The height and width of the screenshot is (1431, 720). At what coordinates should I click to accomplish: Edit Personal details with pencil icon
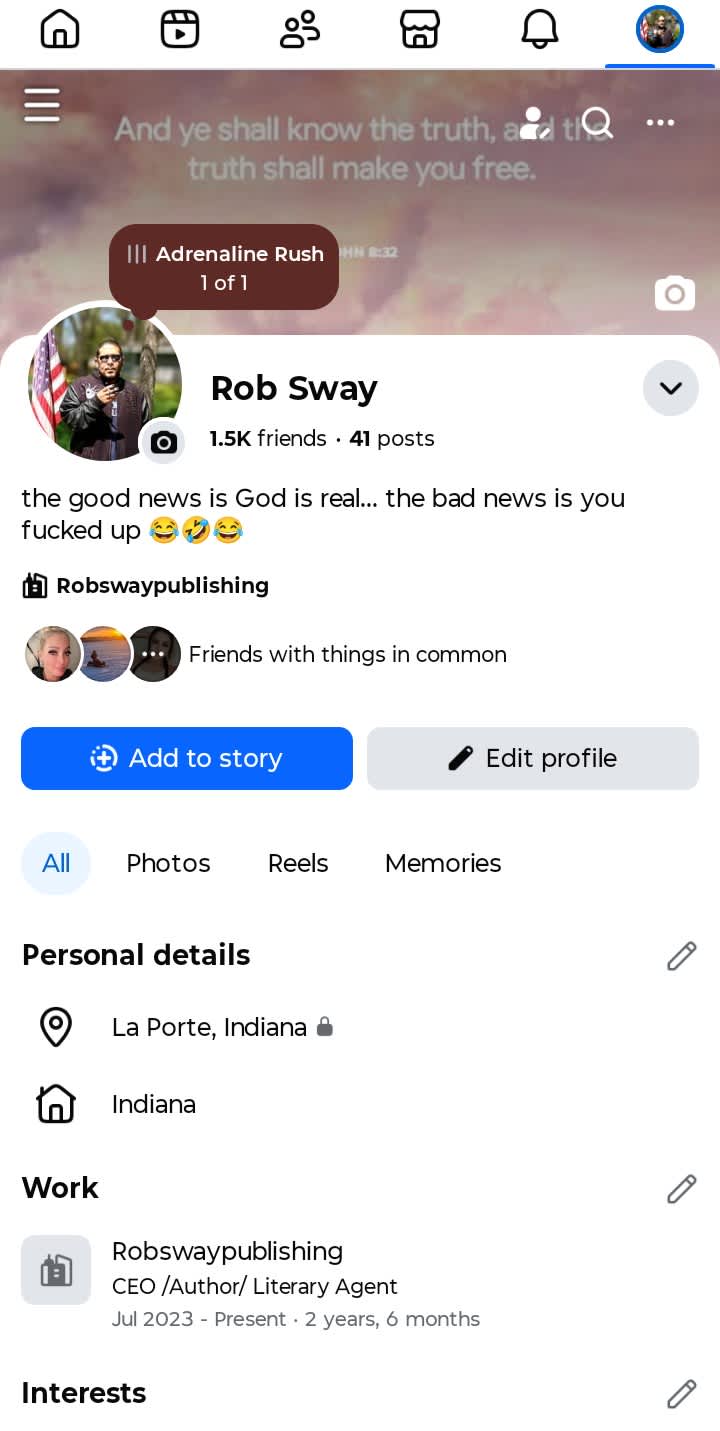pos(681,956)
